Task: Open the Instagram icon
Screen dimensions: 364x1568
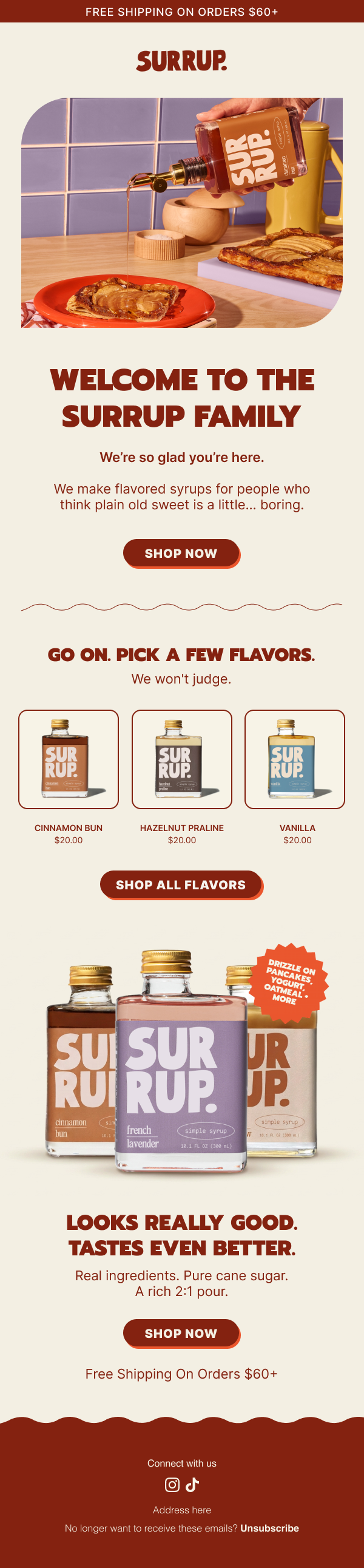Action: point(172,1485)
